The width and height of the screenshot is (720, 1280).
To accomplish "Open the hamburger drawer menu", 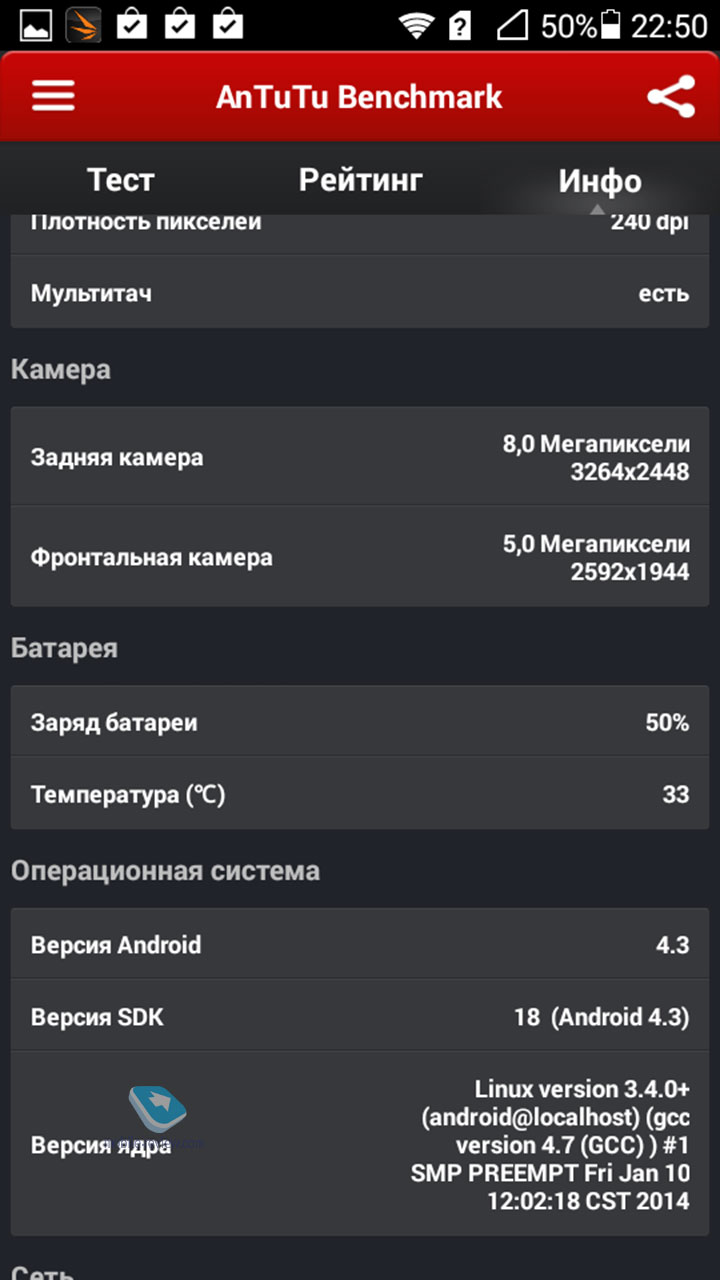I will coord(53,97).
